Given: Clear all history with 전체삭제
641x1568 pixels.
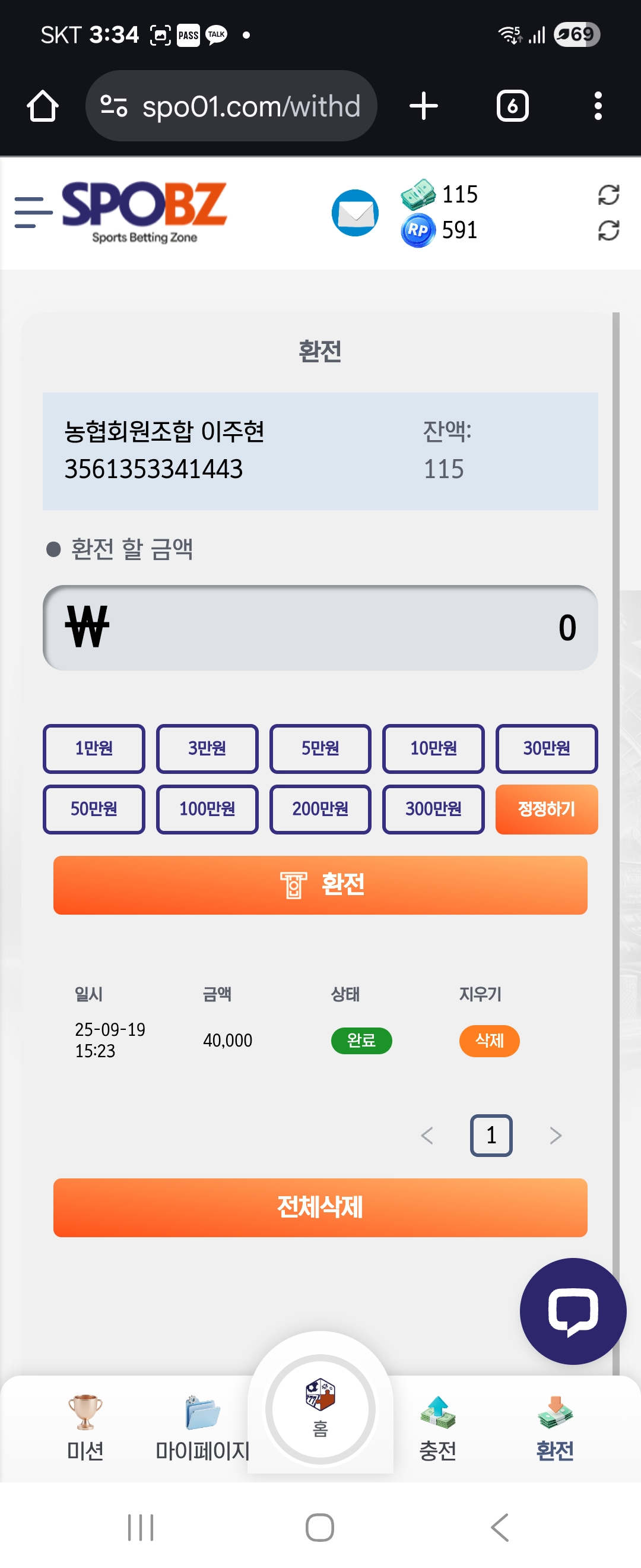Looking at the screenshot, I should coord(320,1207).
